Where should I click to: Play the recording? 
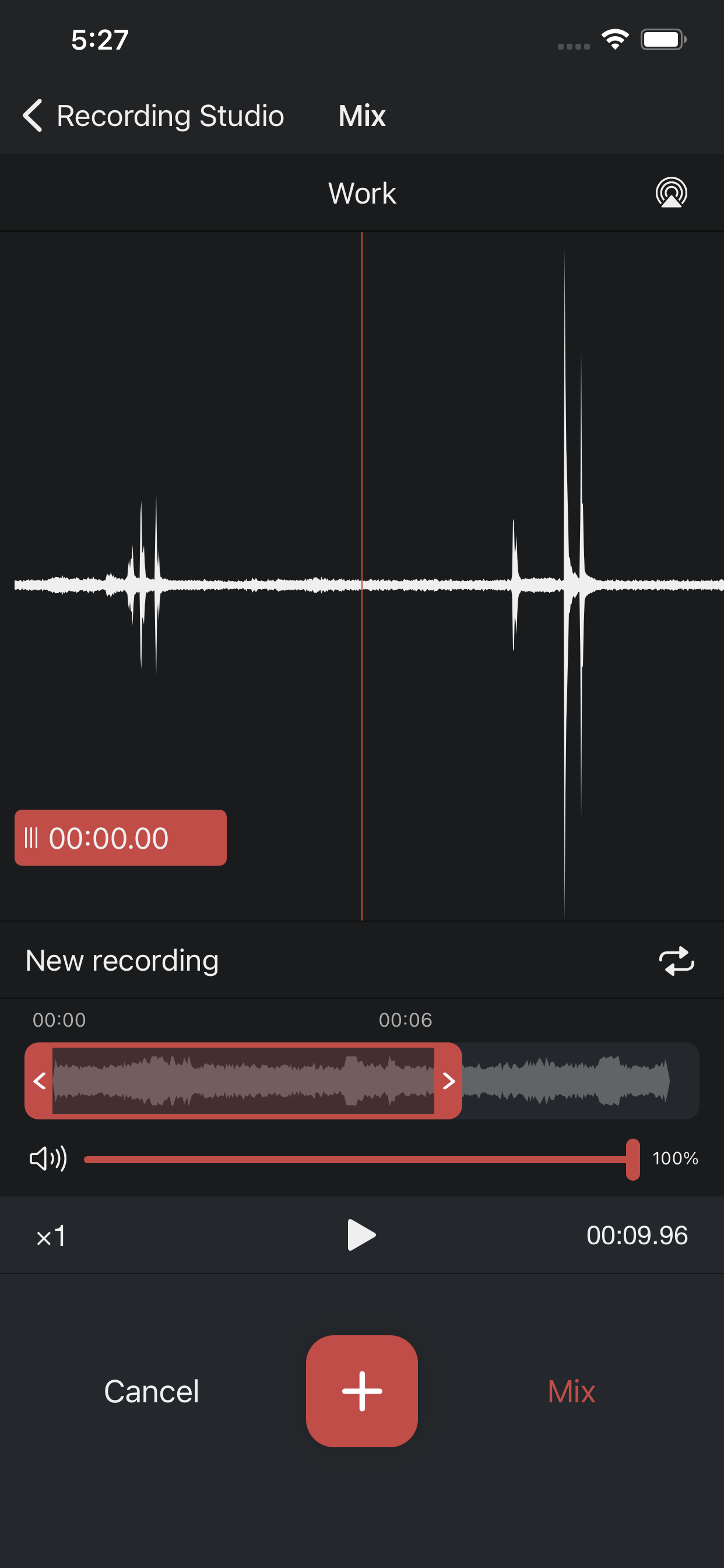tap(361, 1235)
